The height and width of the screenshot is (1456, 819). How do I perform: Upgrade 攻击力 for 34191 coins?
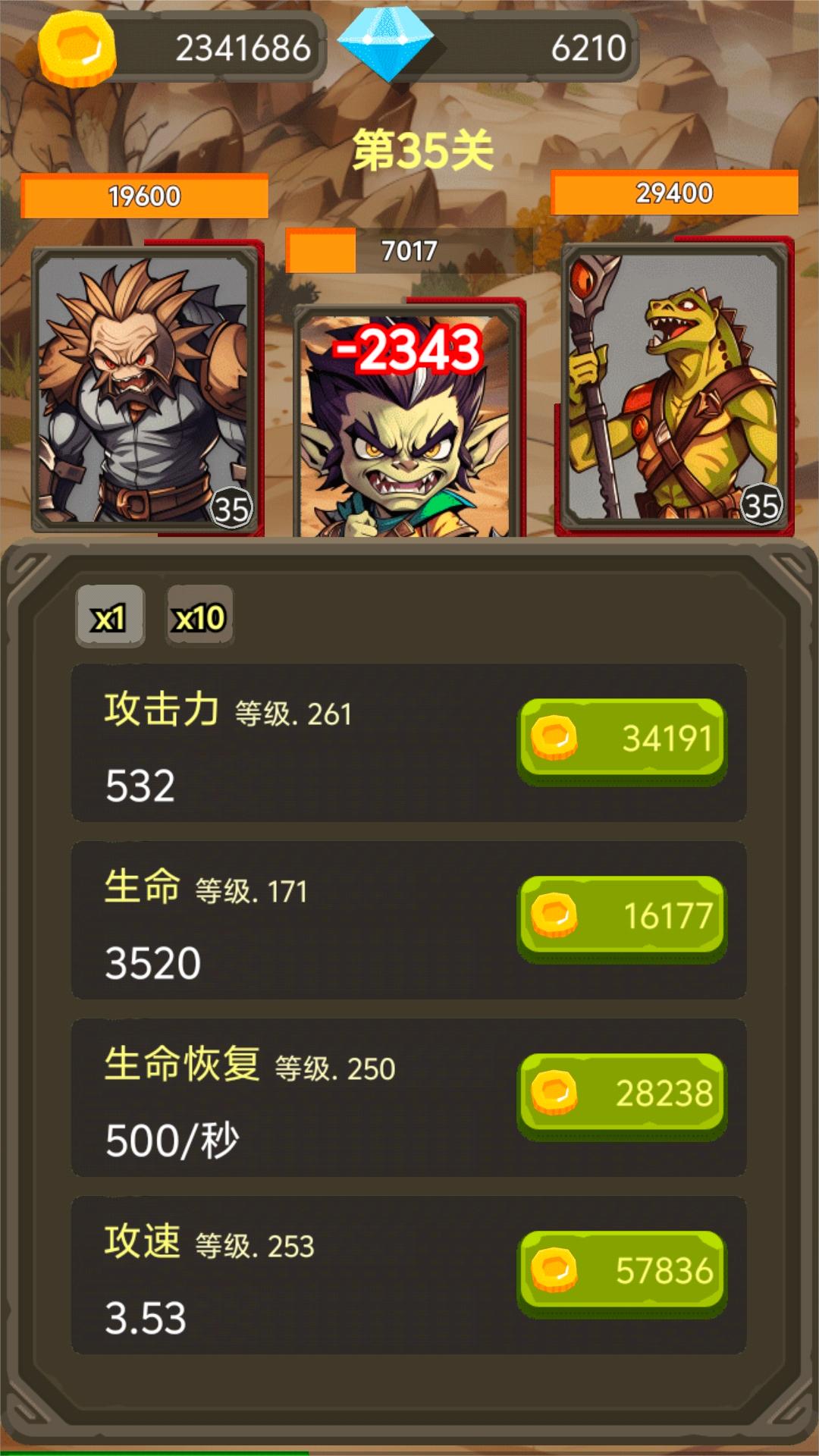point(622,739)
